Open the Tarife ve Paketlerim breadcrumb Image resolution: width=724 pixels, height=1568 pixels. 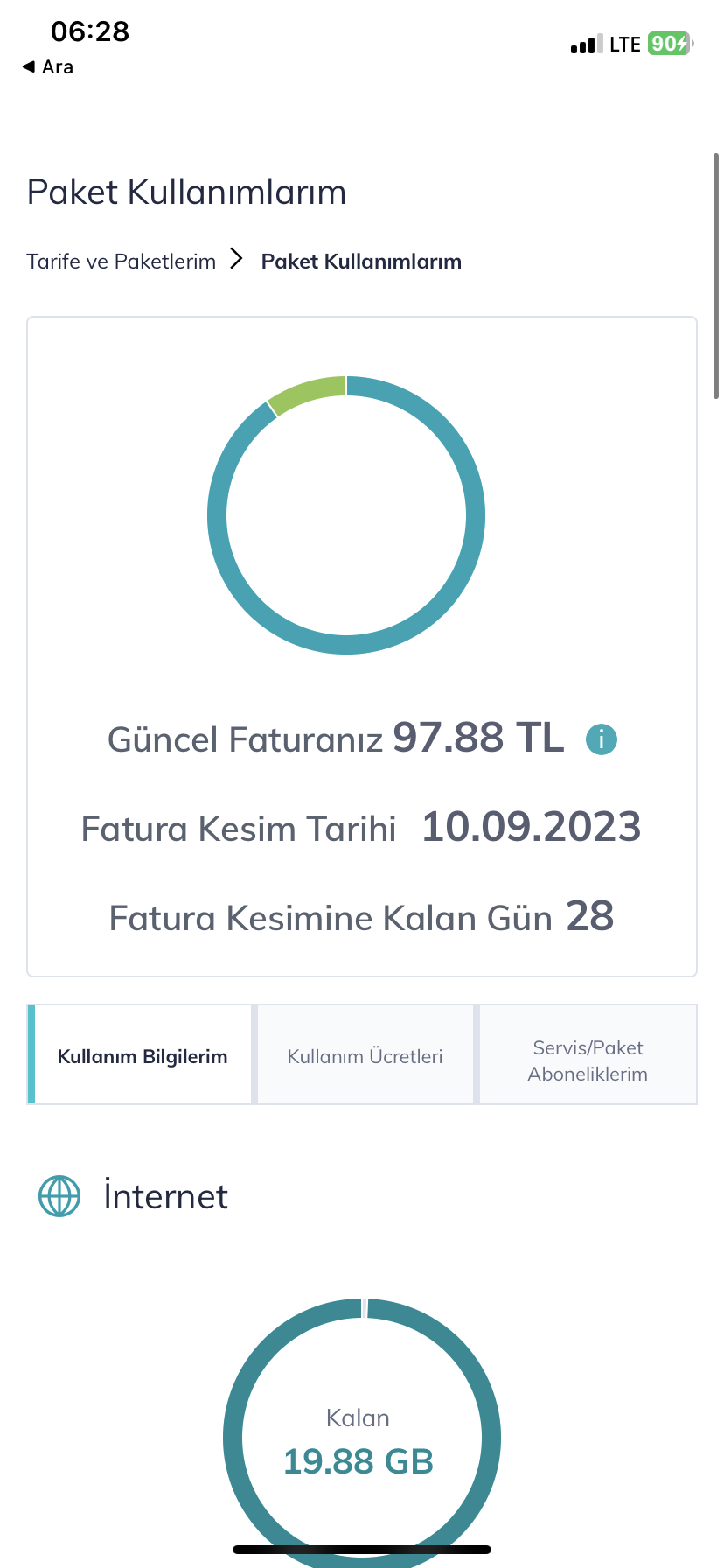[121, 262]
